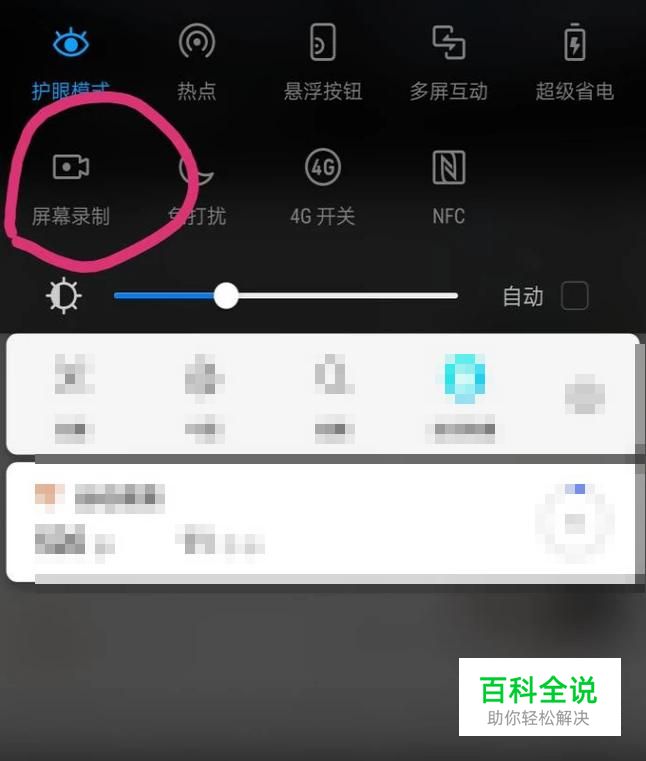Tap the brightness slider track
Image resolution: width=646 pixels, height=761 pixels.
click(x=340, y=296)
